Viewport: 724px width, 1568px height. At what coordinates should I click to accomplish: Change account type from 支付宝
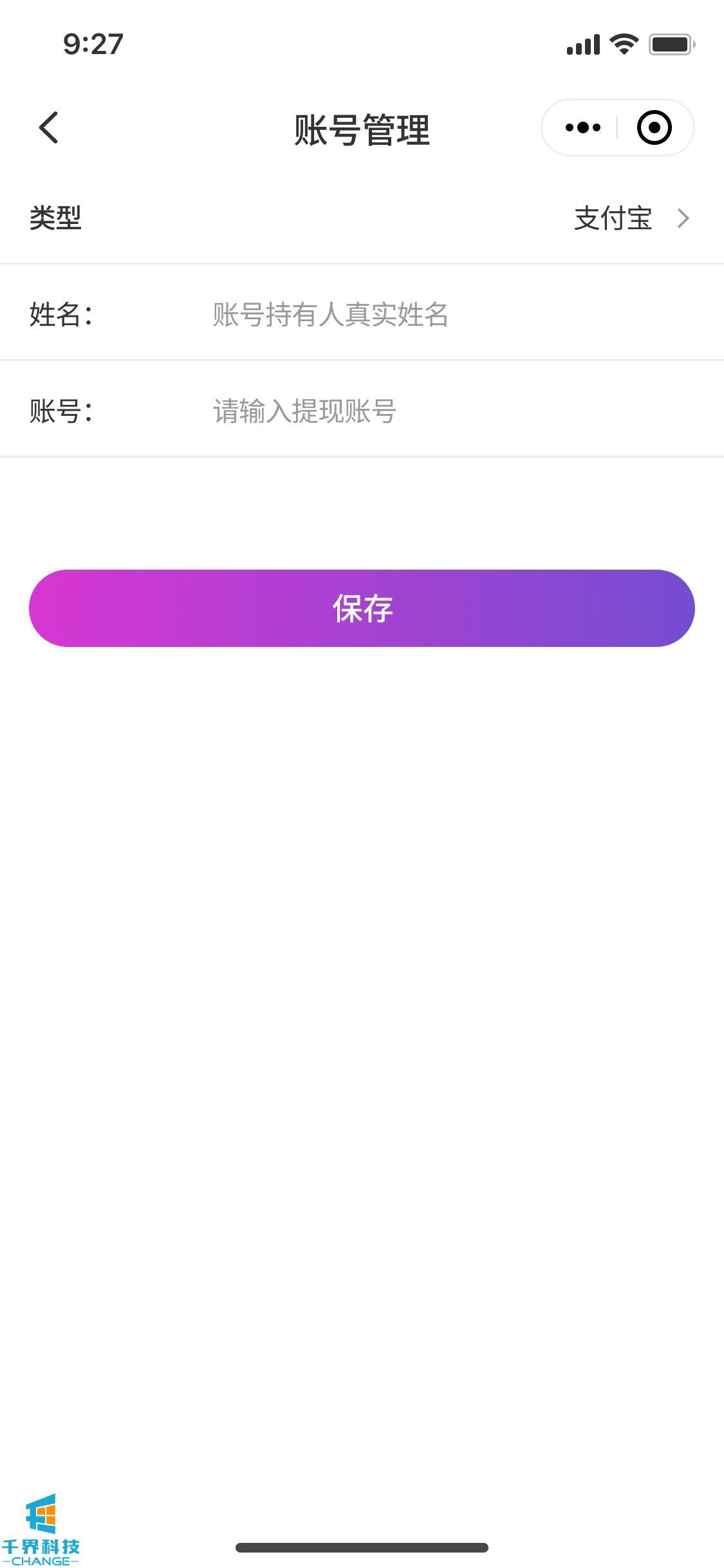pos(631,219)
